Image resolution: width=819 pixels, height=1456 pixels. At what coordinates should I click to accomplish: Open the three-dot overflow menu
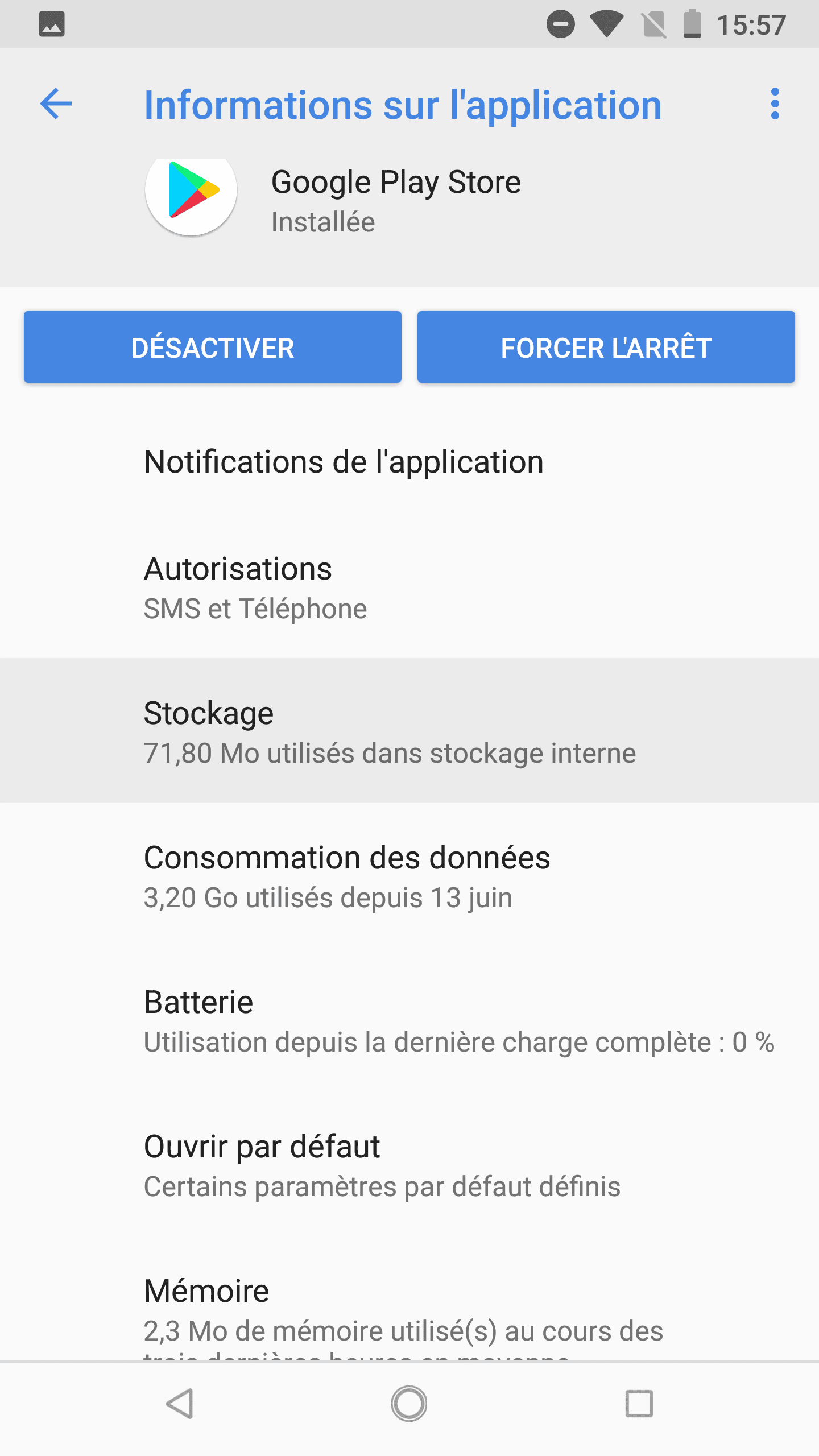coord(775,104)
